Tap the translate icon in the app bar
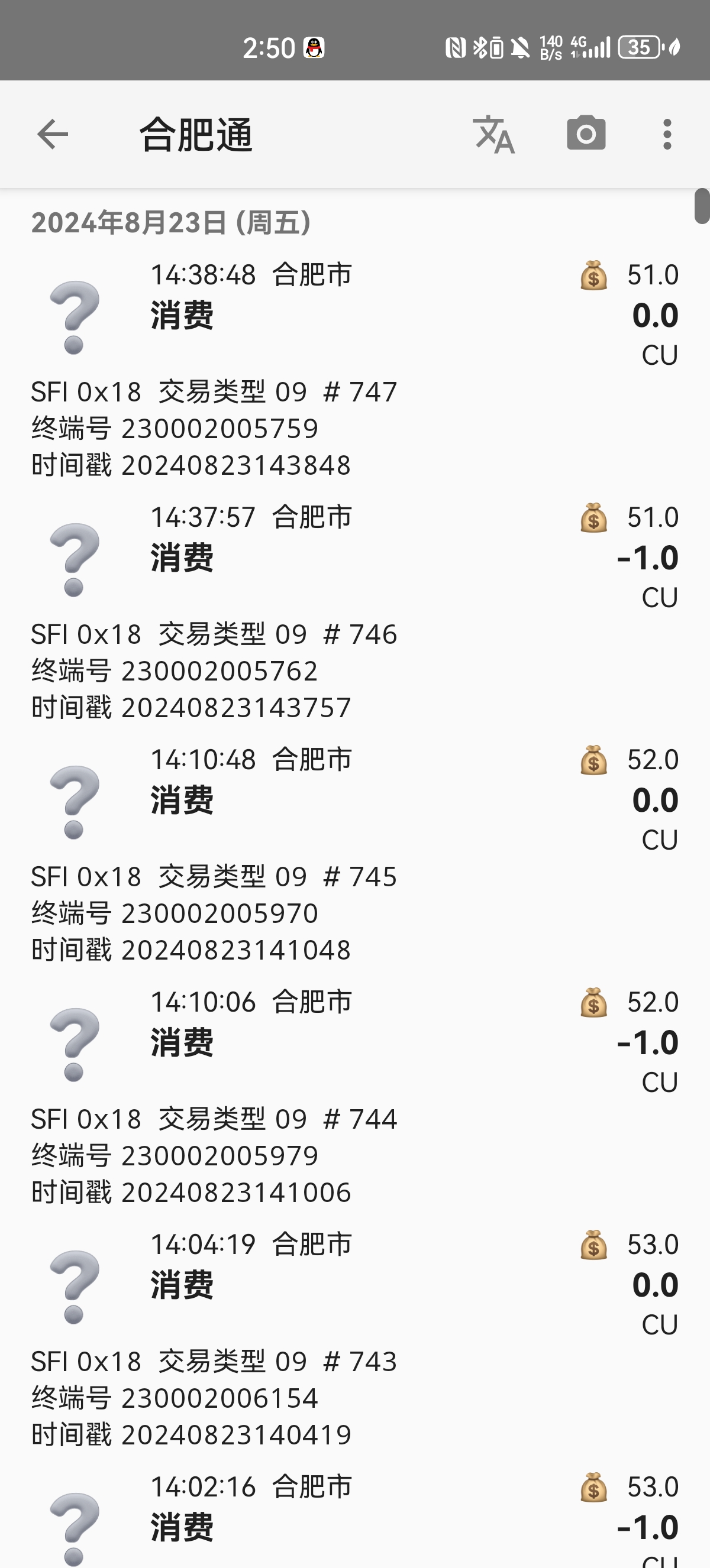 pyautogui.click(x=494, y=134)
